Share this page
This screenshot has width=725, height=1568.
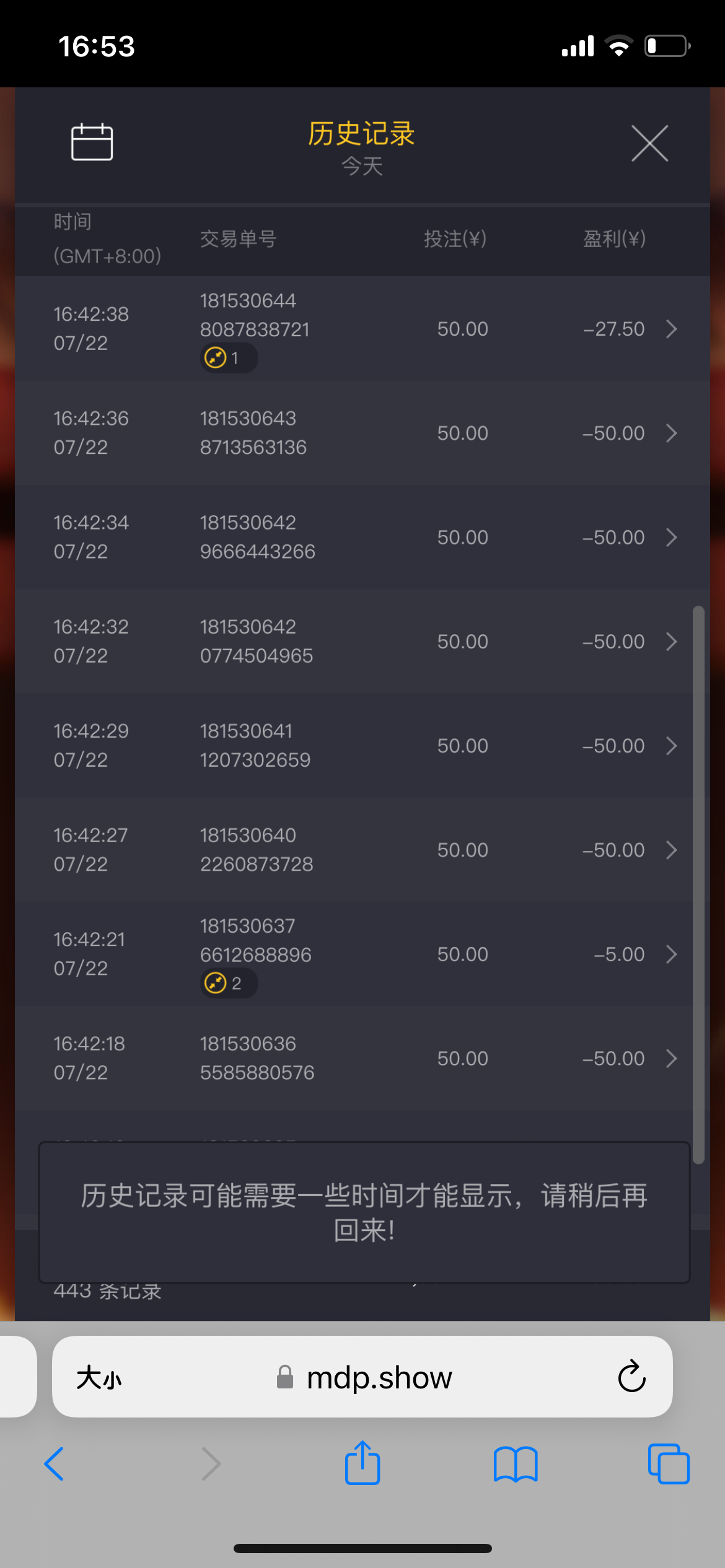[x=362, y=1463]
